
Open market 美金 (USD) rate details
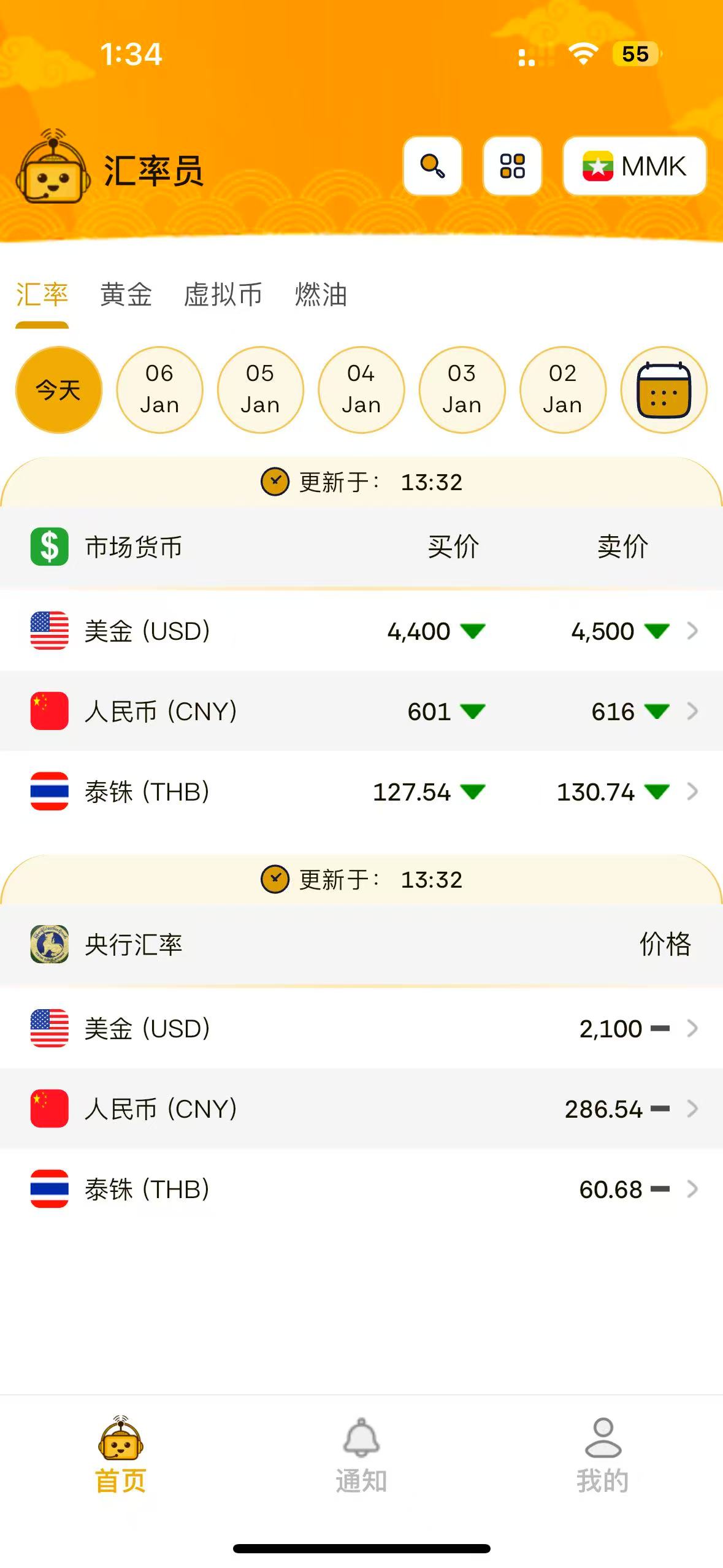pyautogui.click(x=361, y=631)
